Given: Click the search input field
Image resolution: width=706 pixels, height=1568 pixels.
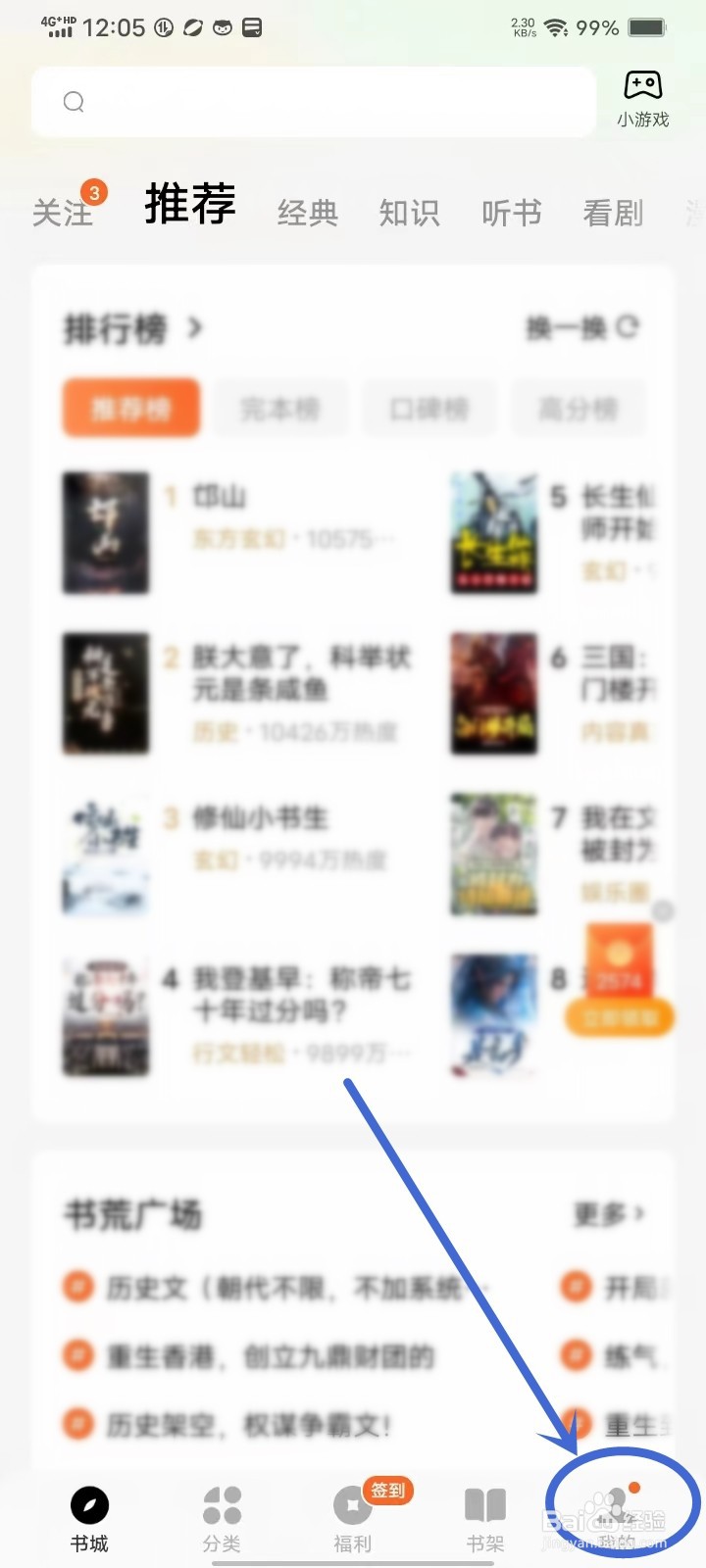Looking at the screenshot, I should [314, 101].
